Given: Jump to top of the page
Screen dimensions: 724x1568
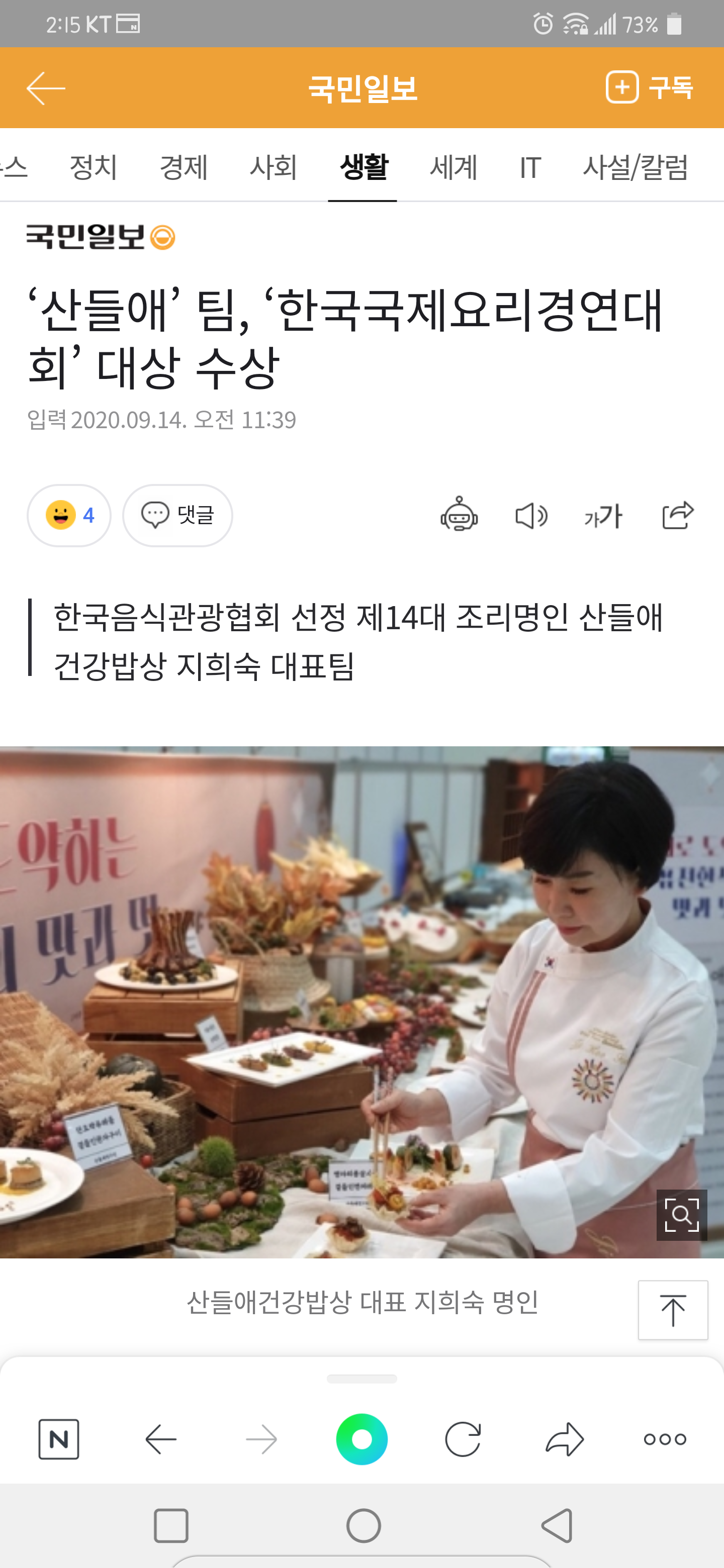Looking at the screenshot, I should coord(672,1310).
